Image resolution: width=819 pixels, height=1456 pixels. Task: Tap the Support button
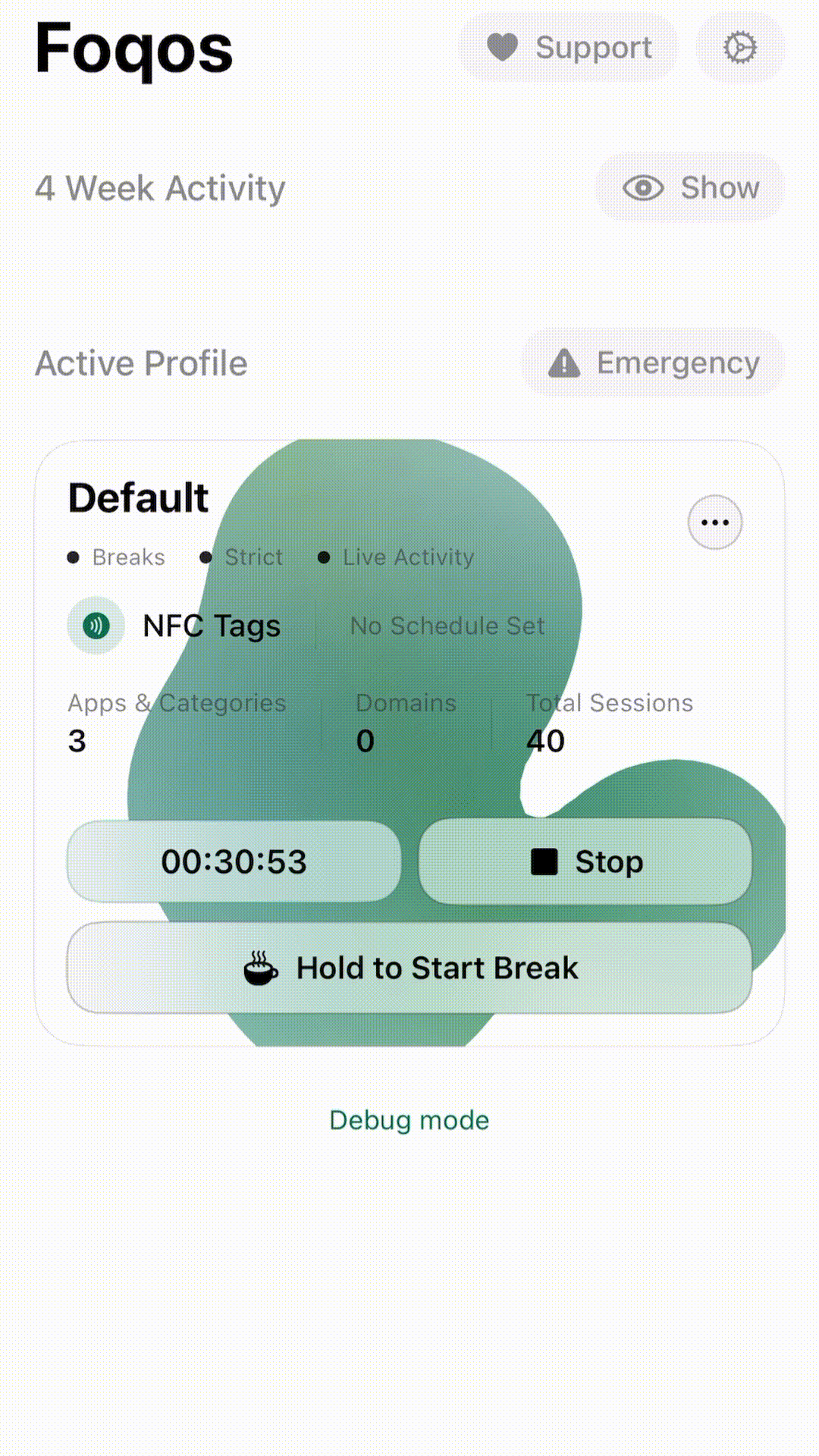point(569,48)
